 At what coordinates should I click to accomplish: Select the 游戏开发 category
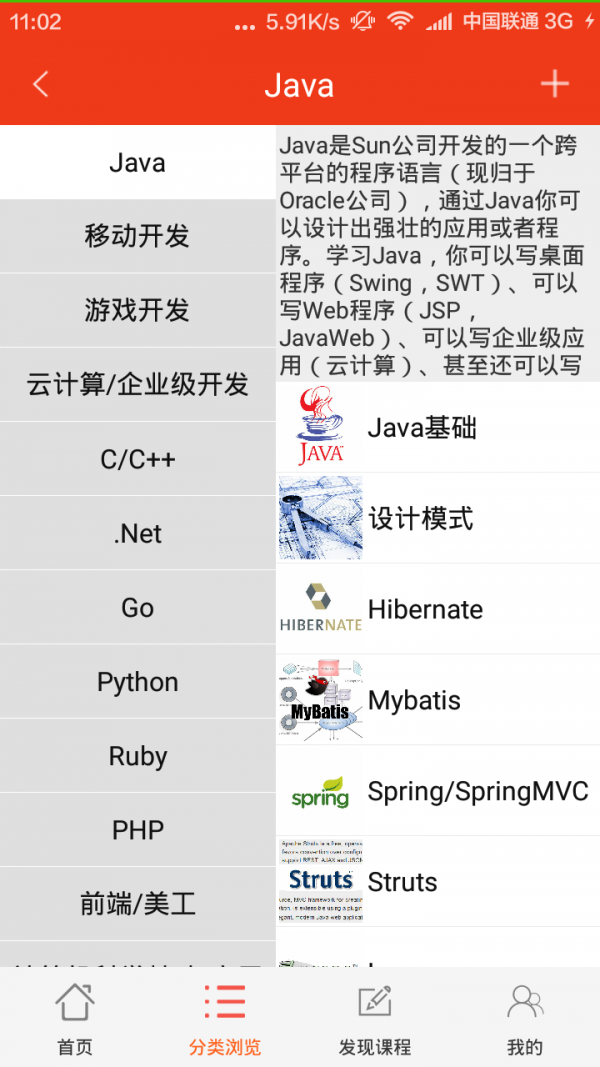(137, 310)
